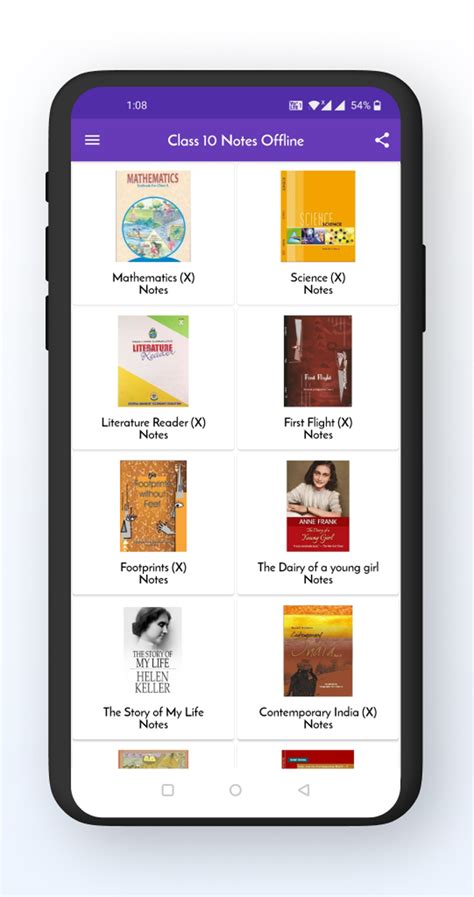Open The Story of My Life Notes
This screenshot has height=897, width=474.
(x=153, y=668)
